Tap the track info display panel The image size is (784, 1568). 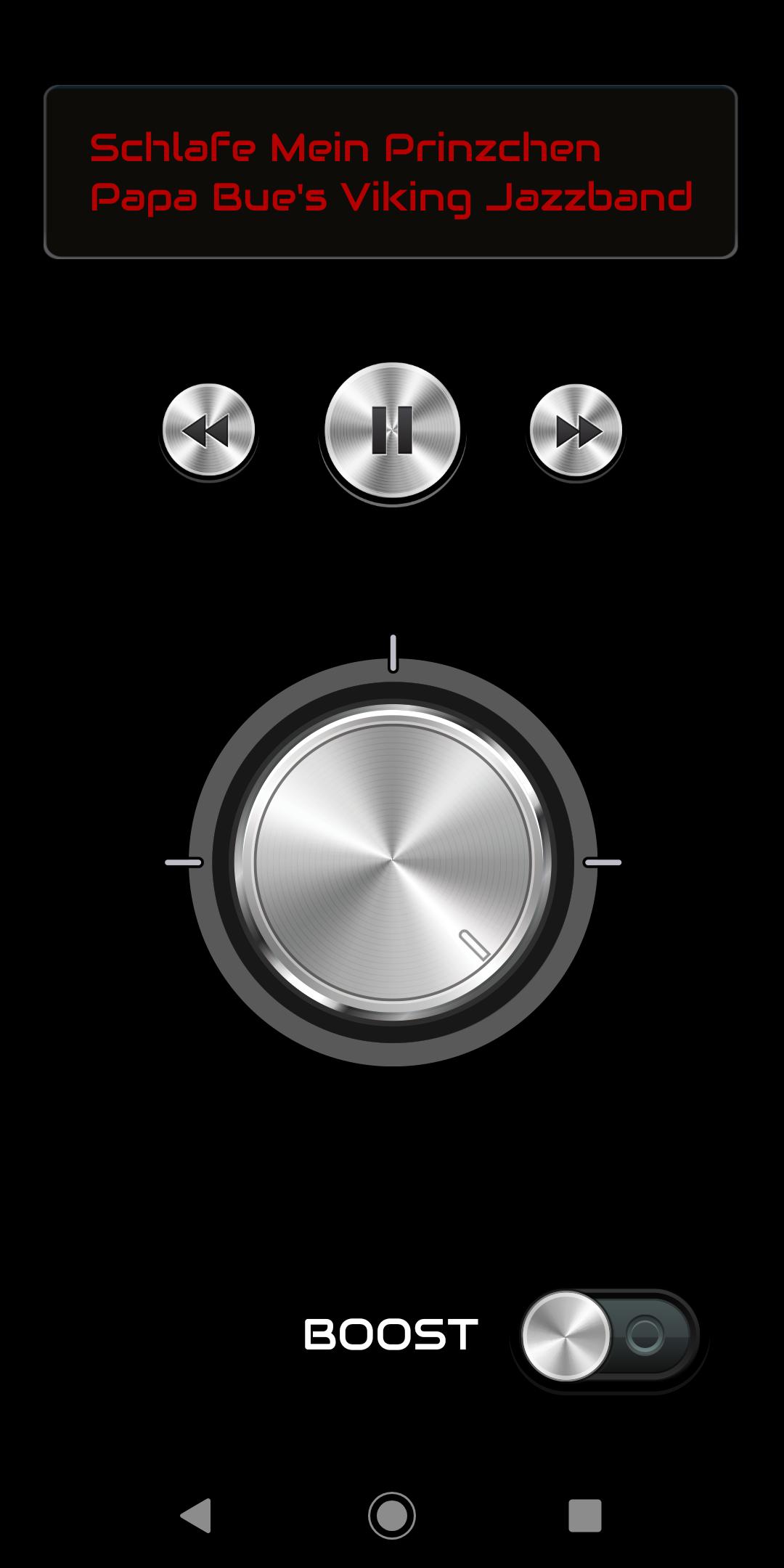pyautogui.click(x=392, y=171)
